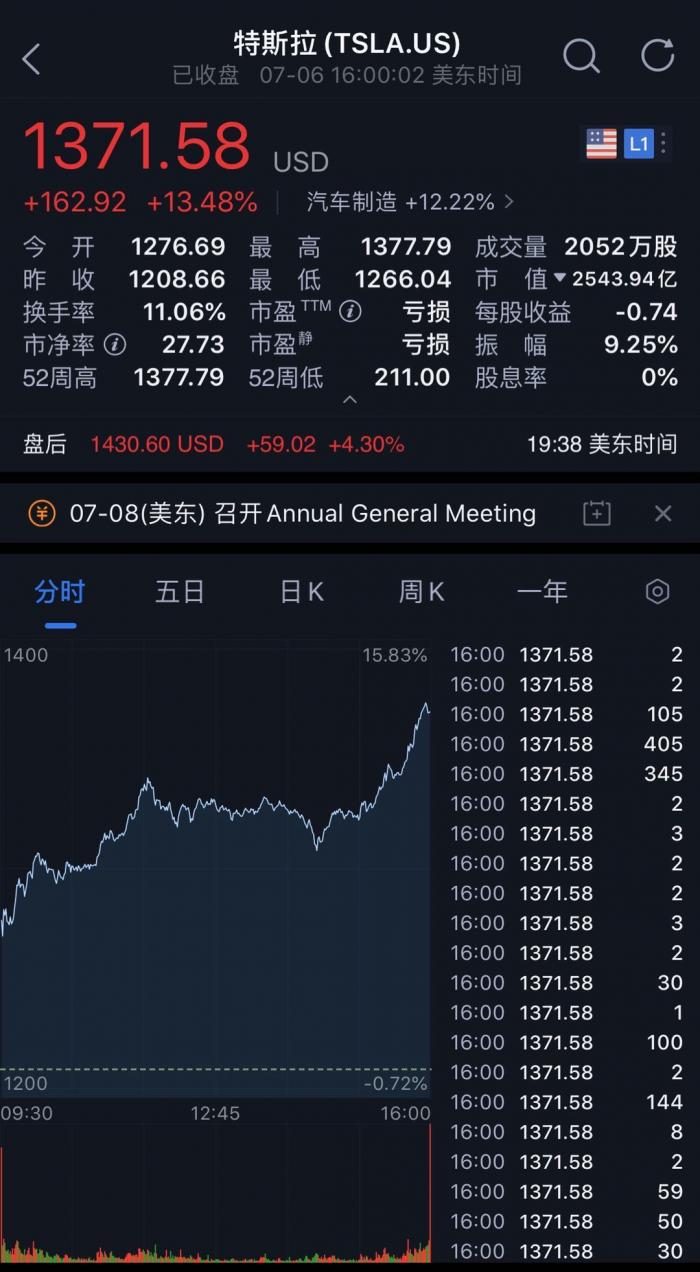Image resolution: width=700 pixels, height=1272 pixels.
Task: Open the search magnifier icon
Action: 581,57
